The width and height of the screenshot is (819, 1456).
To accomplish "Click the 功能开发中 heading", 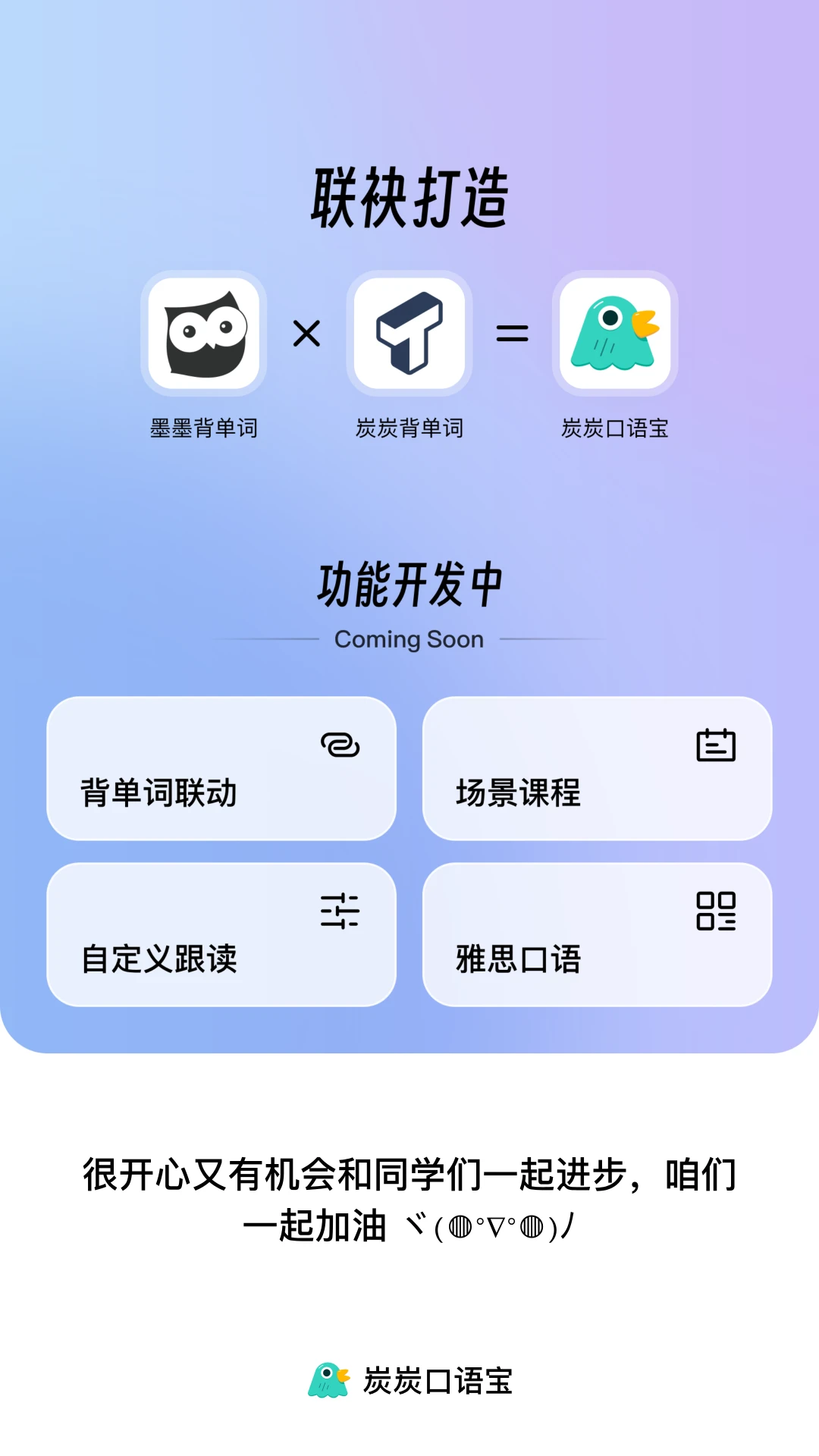I will (409, 584).
